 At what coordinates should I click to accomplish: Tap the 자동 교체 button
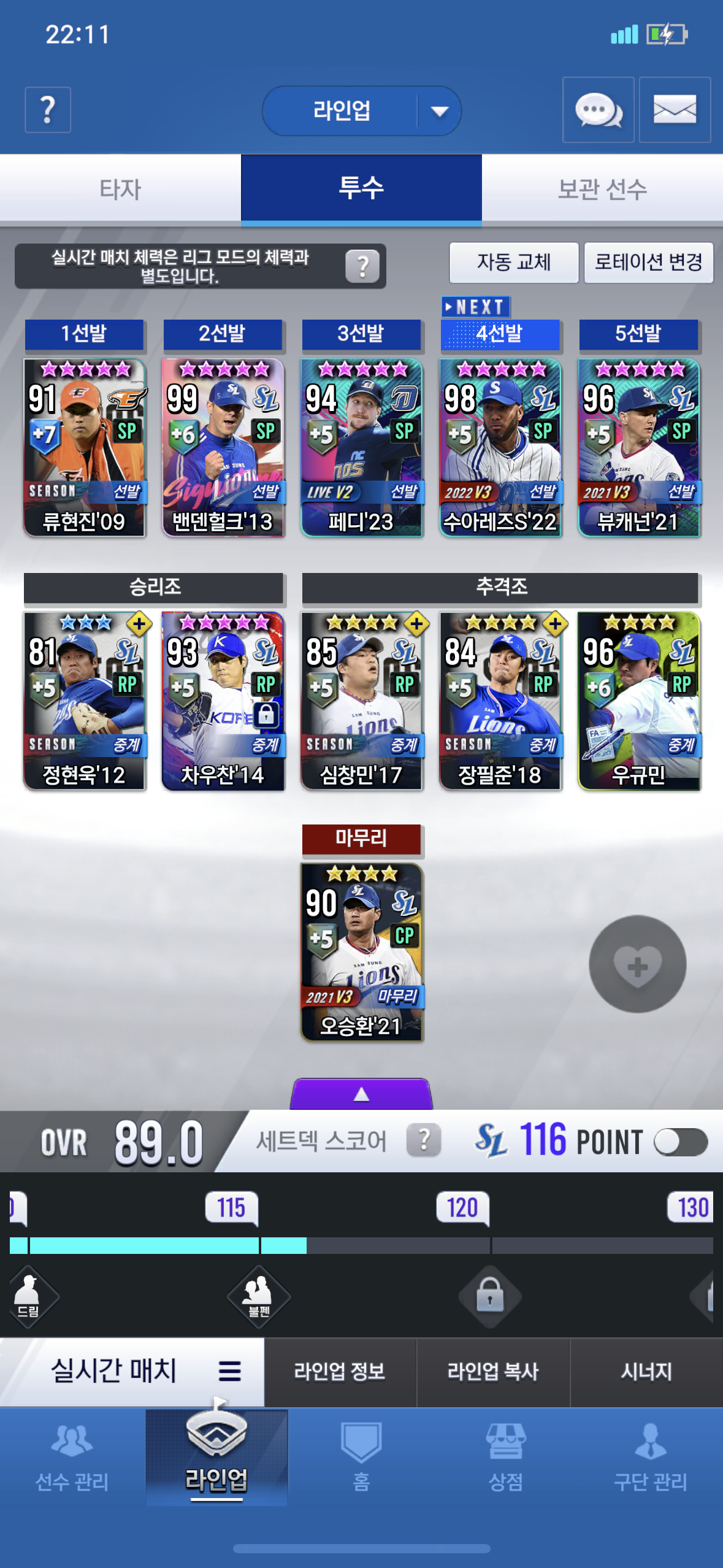tap(514, 263)
